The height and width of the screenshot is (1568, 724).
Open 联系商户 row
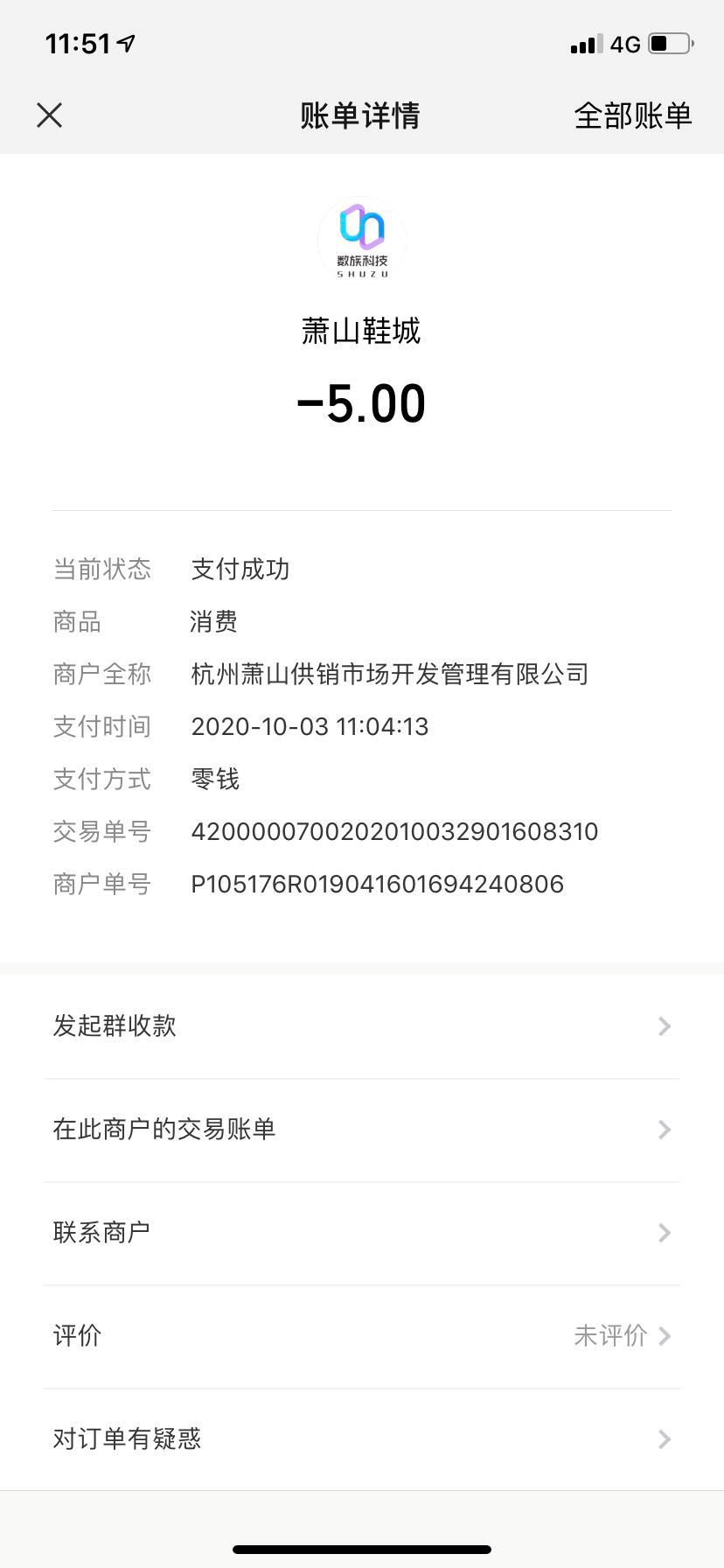[x=362, y=1232]
